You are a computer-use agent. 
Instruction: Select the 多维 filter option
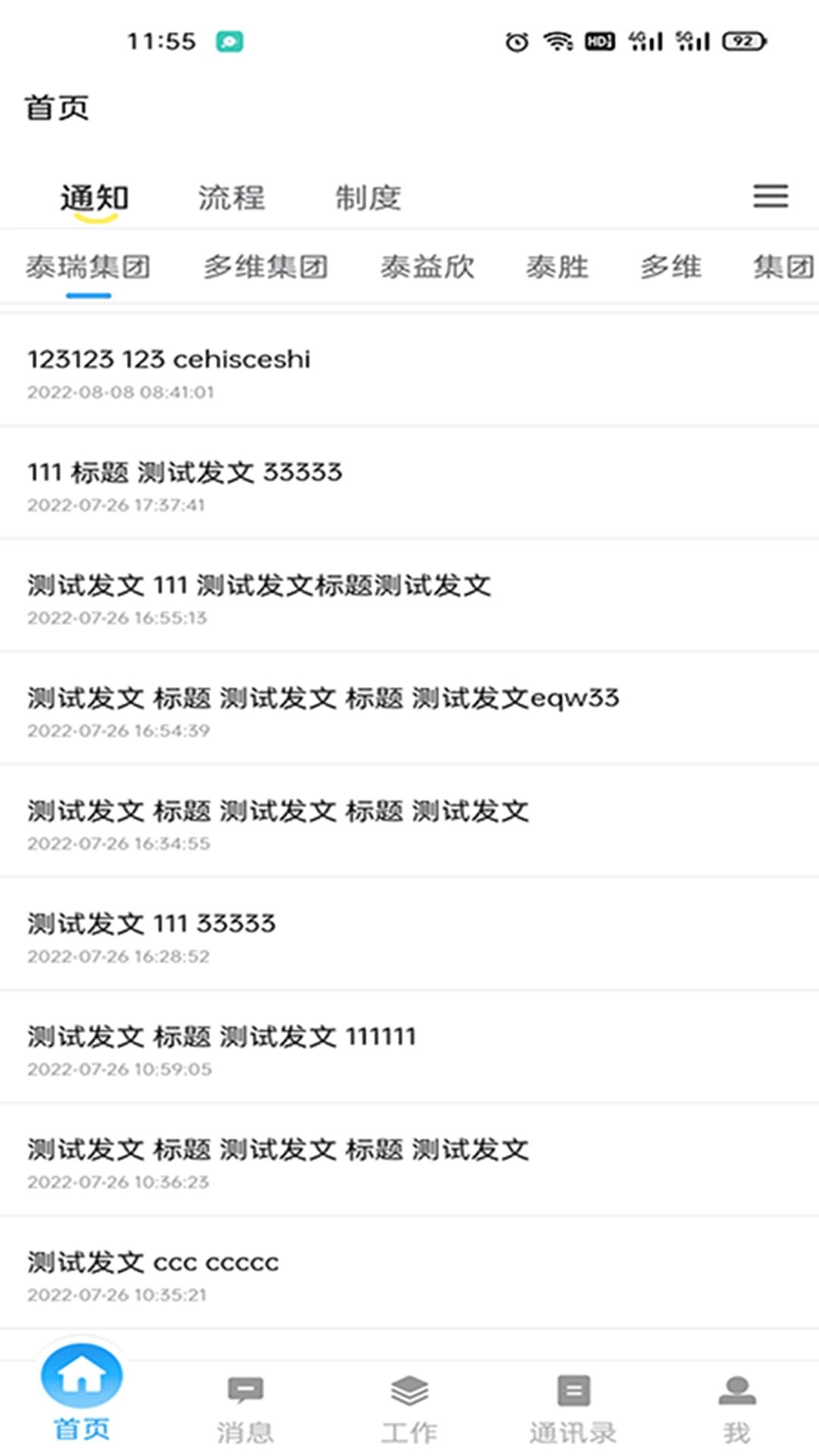[x=670, y=267]
